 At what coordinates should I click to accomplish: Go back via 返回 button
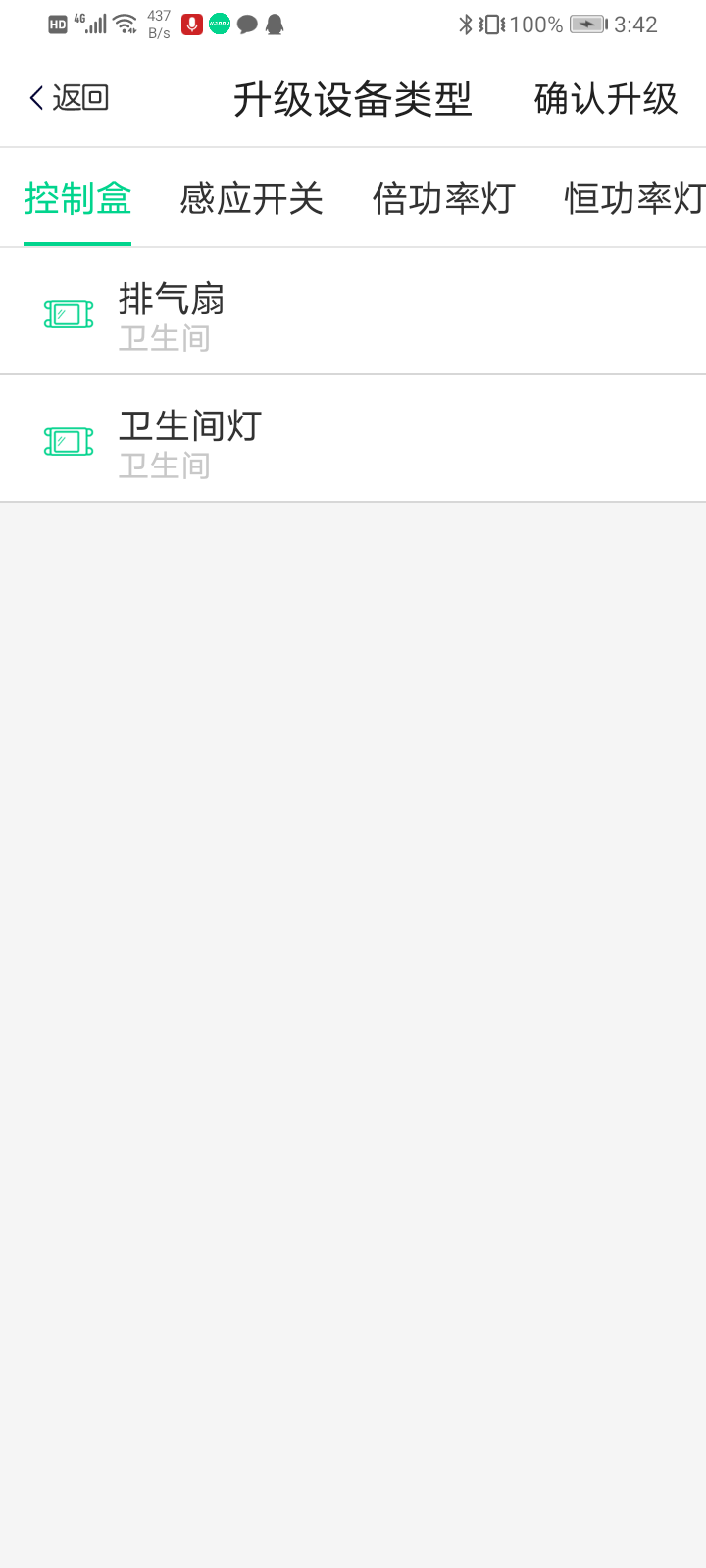[69, 98]
